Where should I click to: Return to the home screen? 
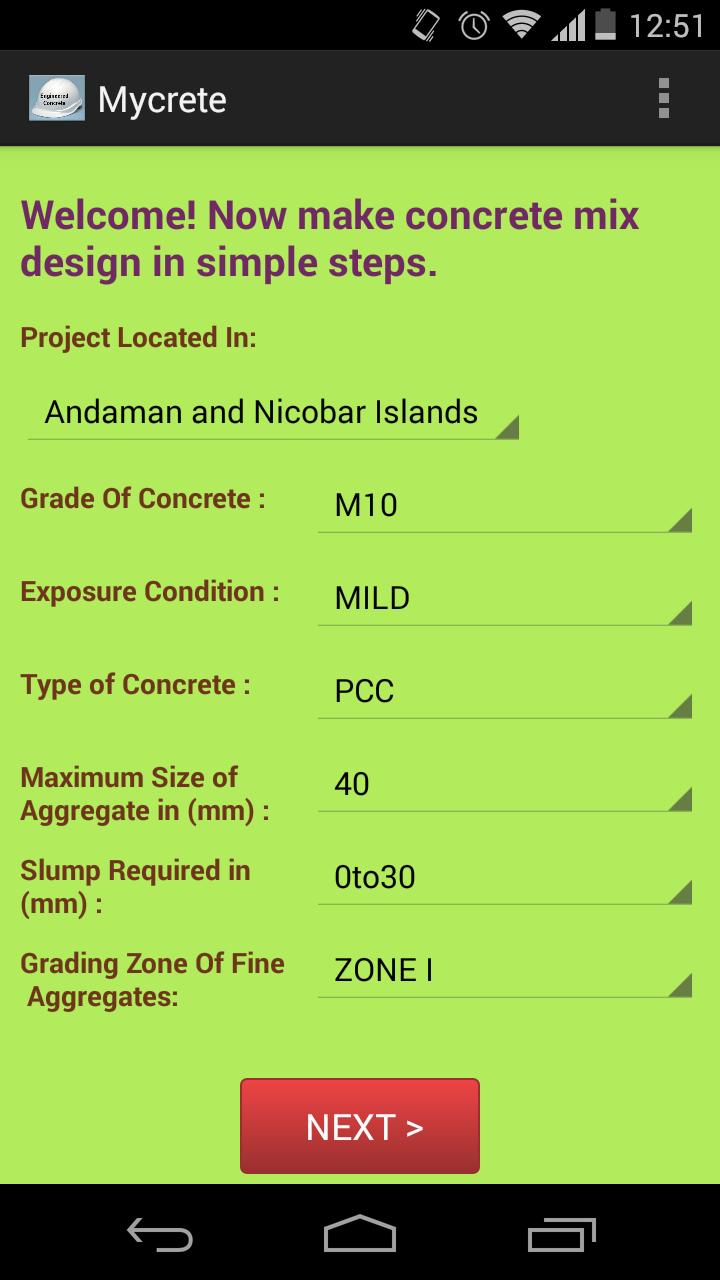point(360,1233)
